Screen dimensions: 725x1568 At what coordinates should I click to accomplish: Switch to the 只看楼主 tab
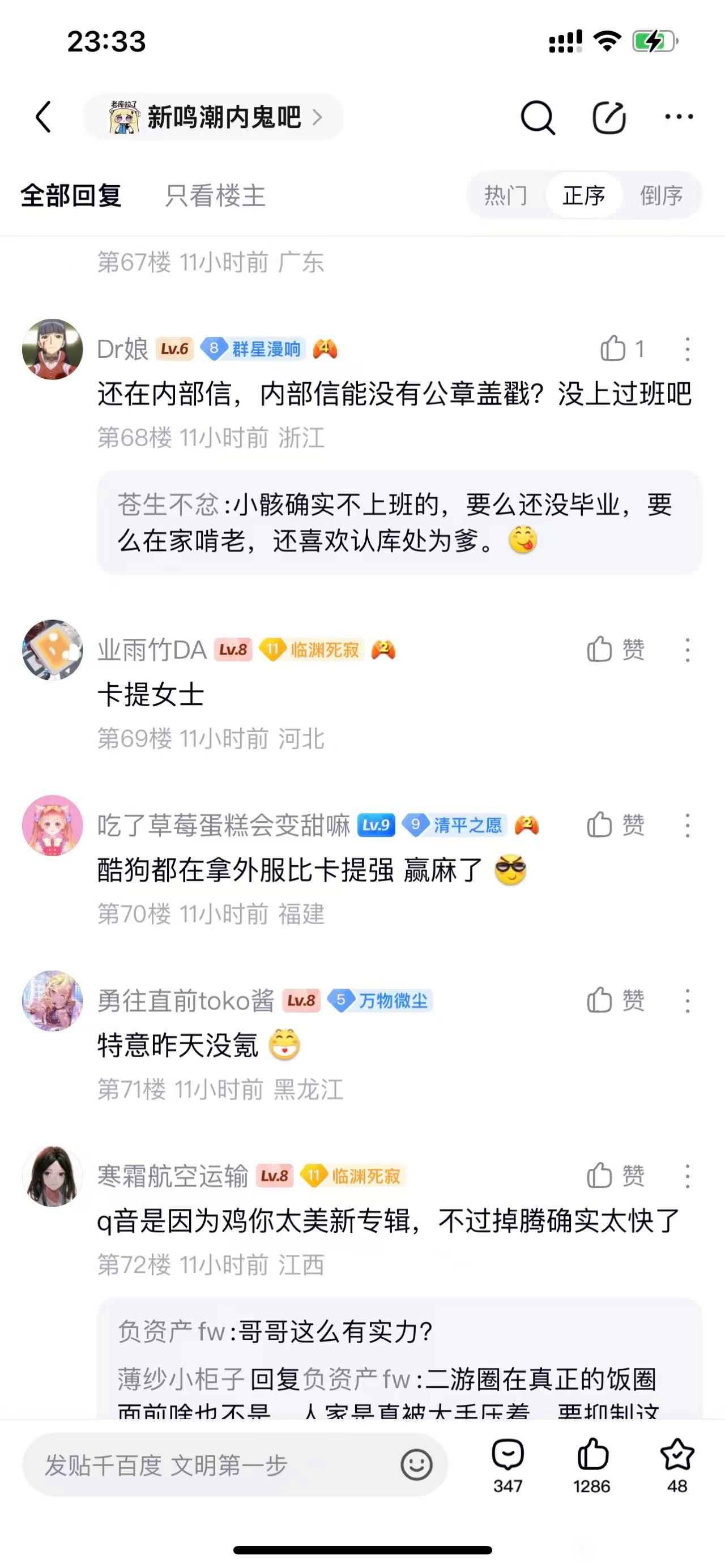[215, 196]
